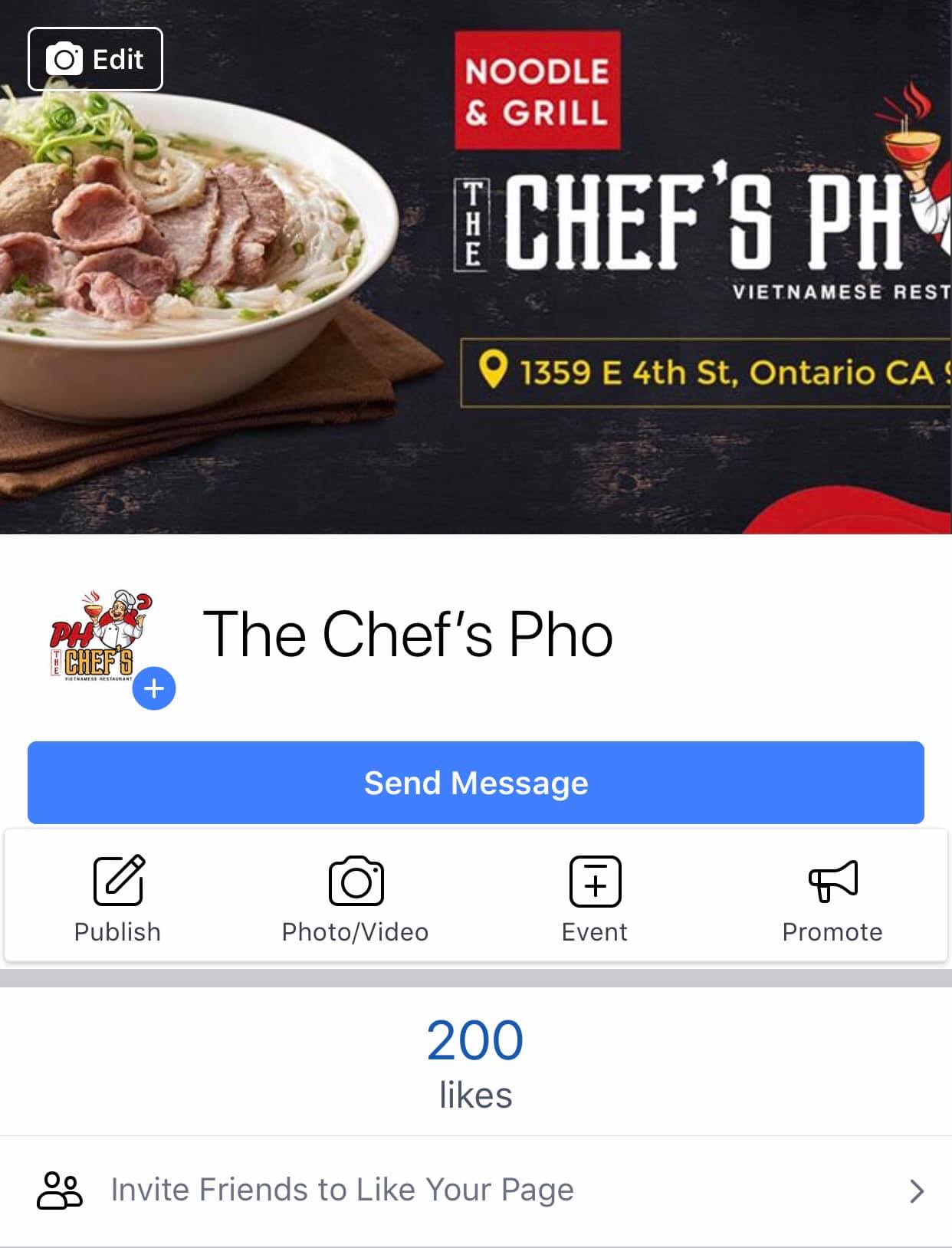The image size is (952, 1248).
Task: Publish a new post
Action: coord(118,898)
